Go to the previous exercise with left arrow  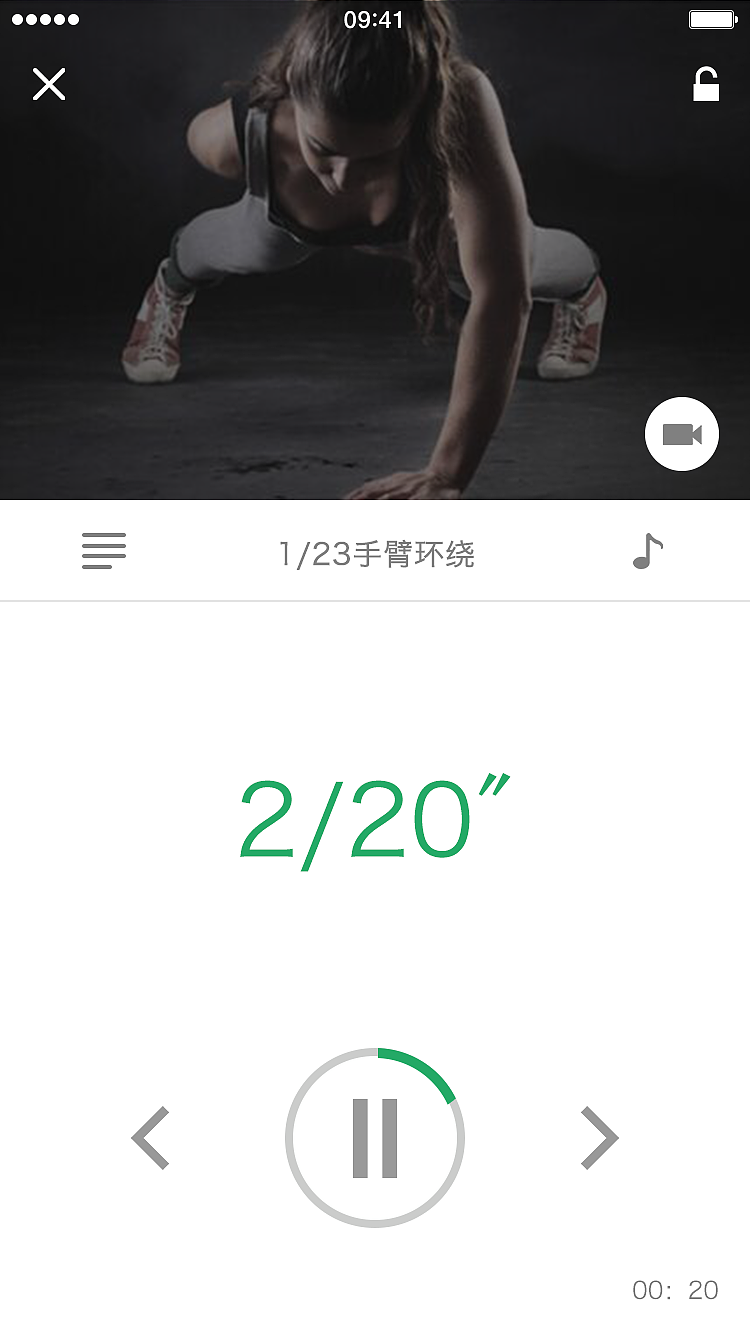pyautogui.click(x=151, y=1137)
